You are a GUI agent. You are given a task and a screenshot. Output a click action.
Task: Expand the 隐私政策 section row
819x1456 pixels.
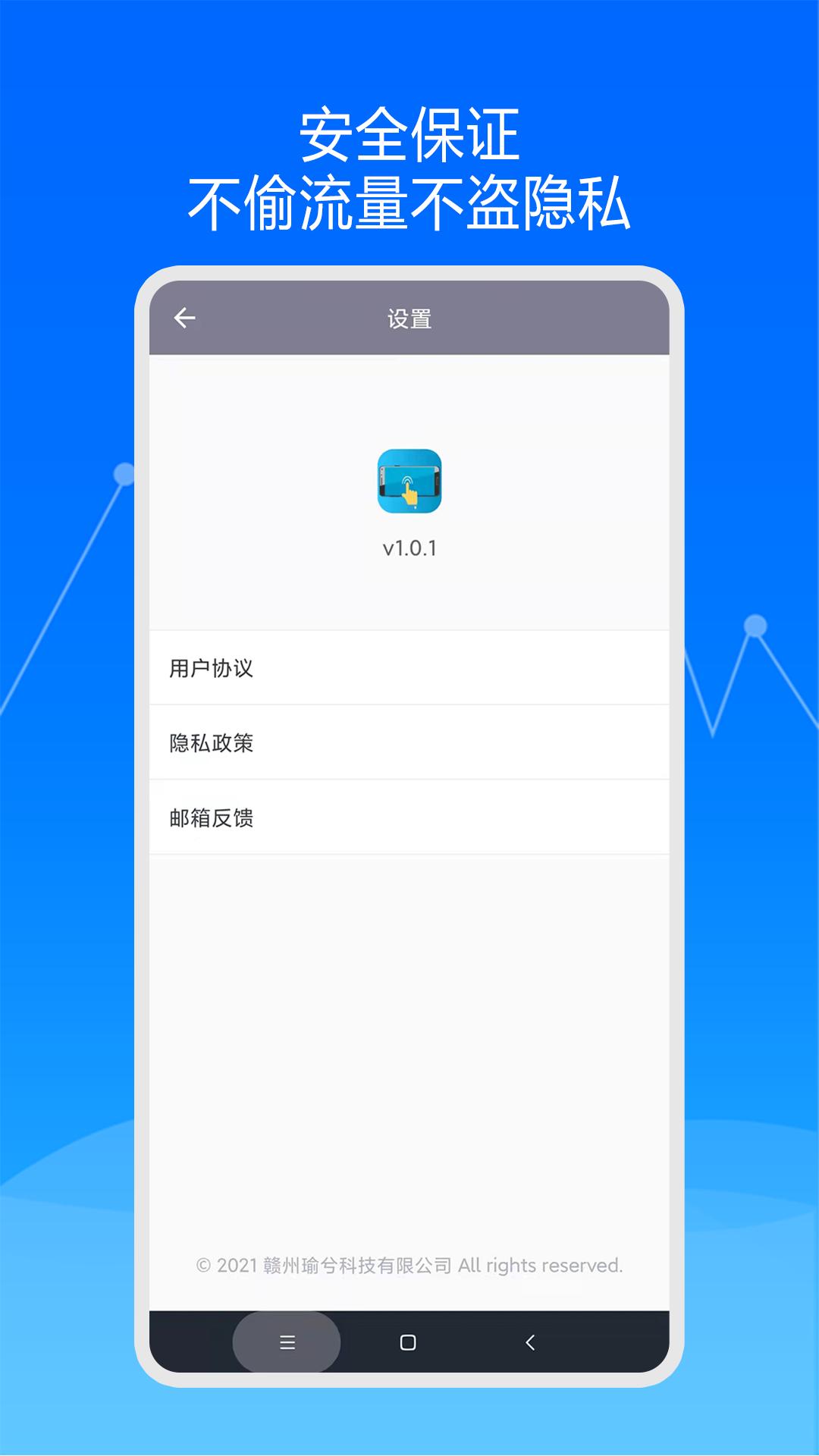pyautogui.click(x=409, y=743)
